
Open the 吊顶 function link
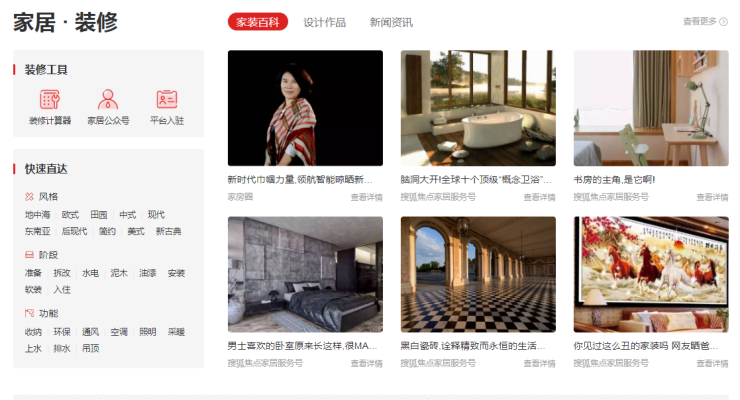point(91,348)
